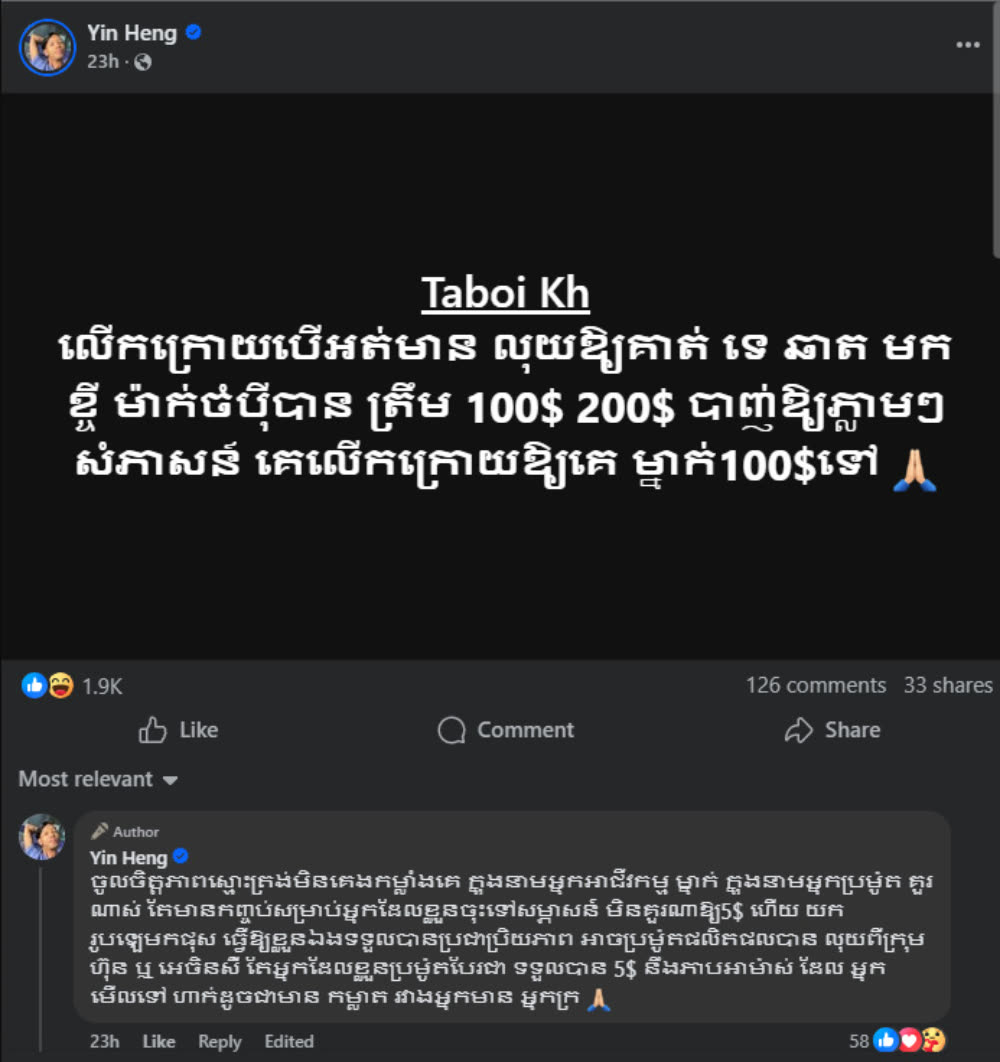The image size is (1000, 1062).
Task: Reply to Yin Heng's comment
Action: tap(219, 1041)
